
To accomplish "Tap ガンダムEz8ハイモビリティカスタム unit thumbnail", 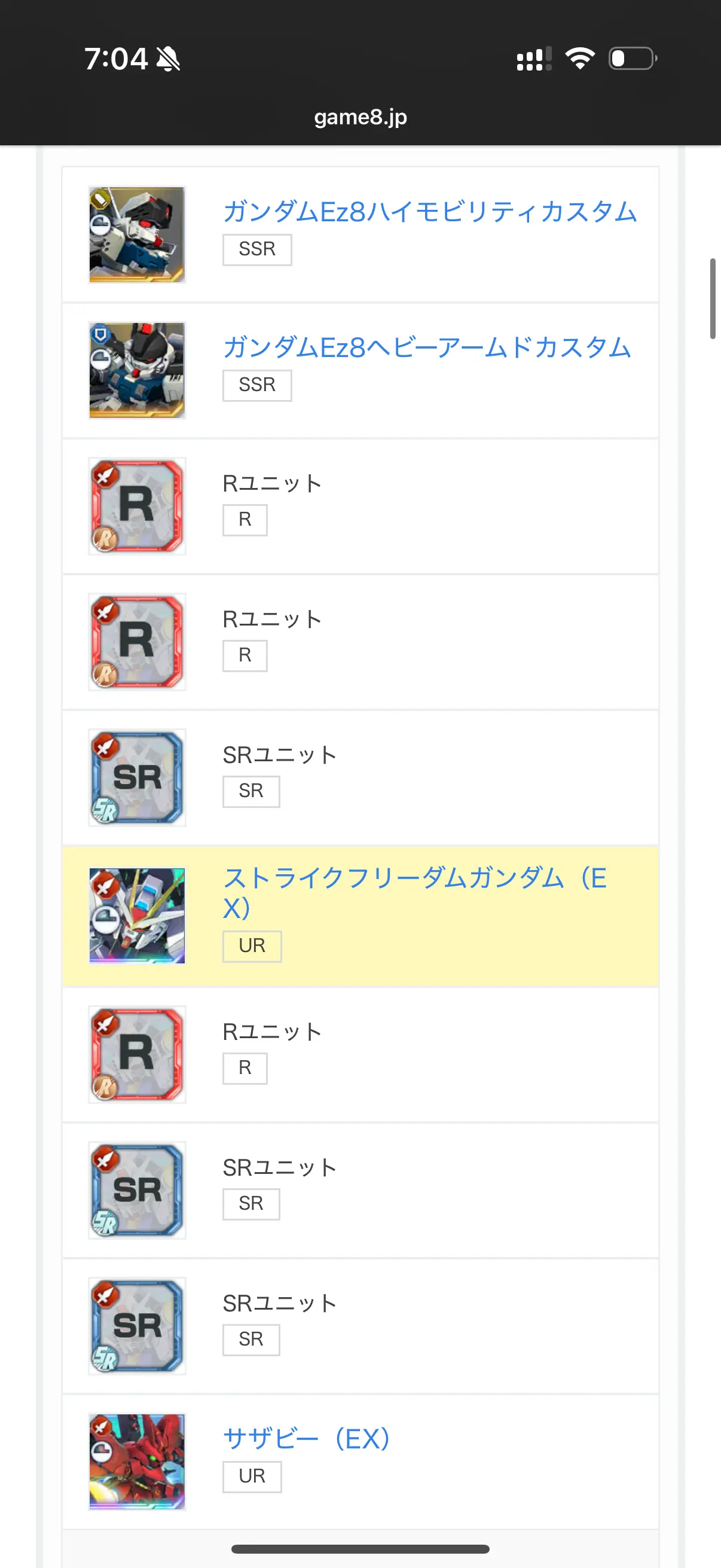I will click(x=137, y=234).
